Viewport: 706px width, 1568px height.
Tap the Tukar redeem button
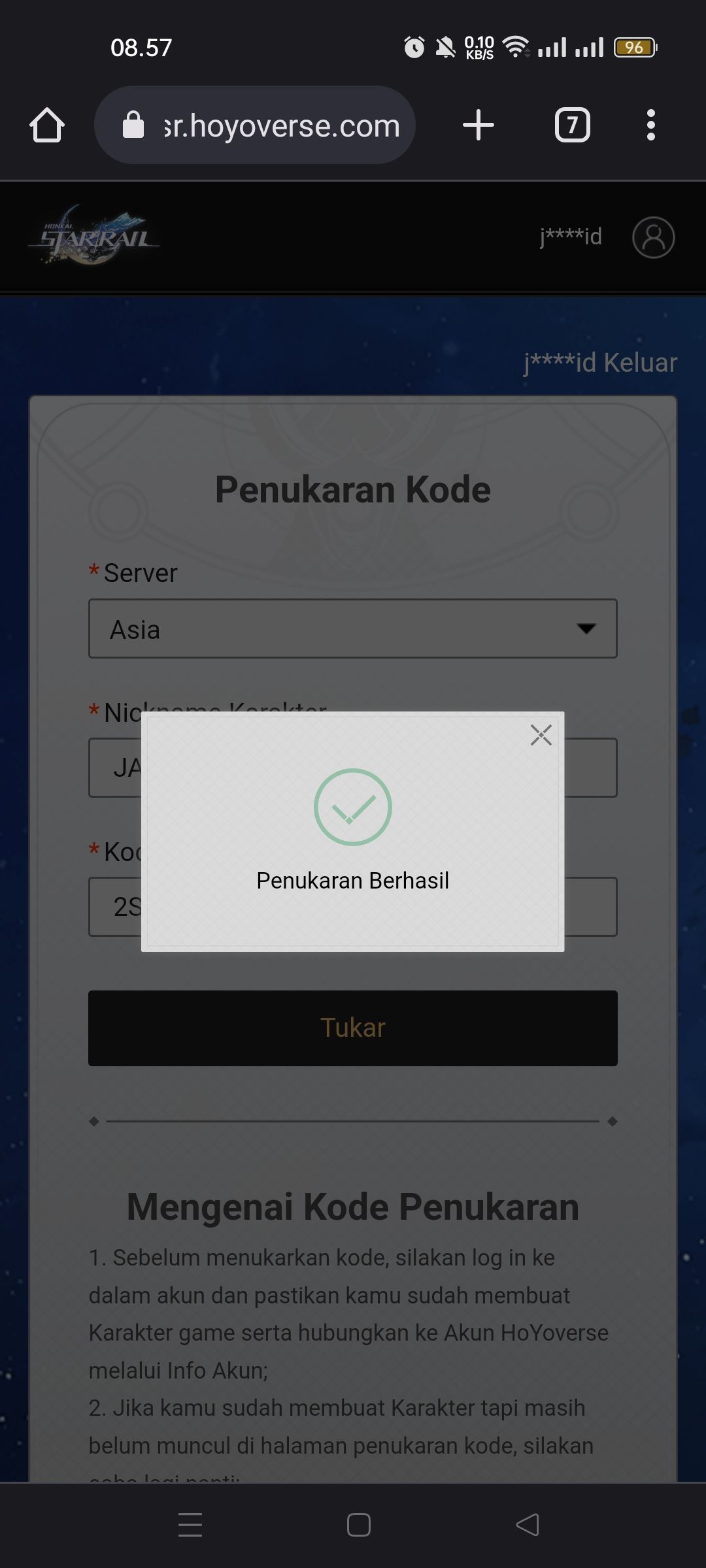353,1028
